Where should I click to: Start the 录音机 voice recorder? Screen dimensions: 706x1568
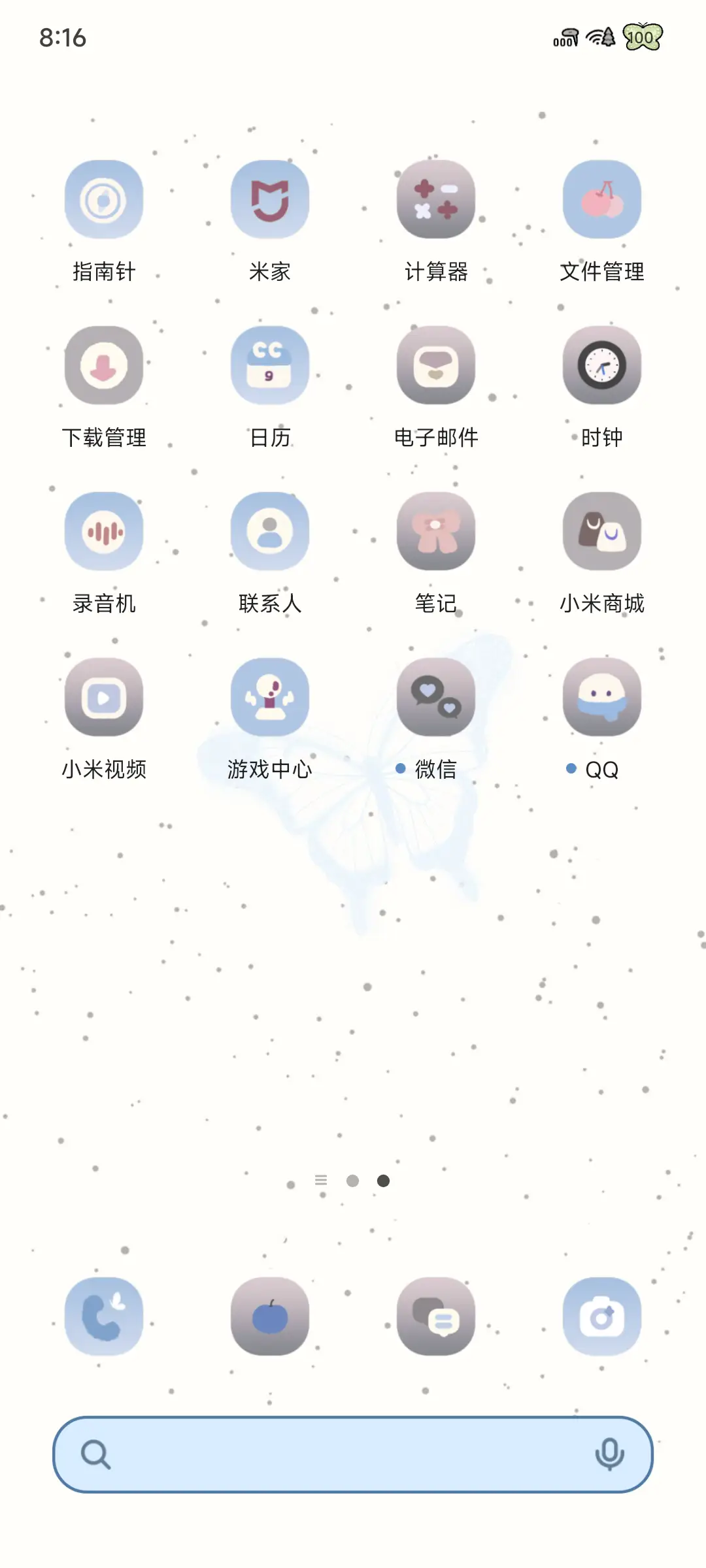103,531
